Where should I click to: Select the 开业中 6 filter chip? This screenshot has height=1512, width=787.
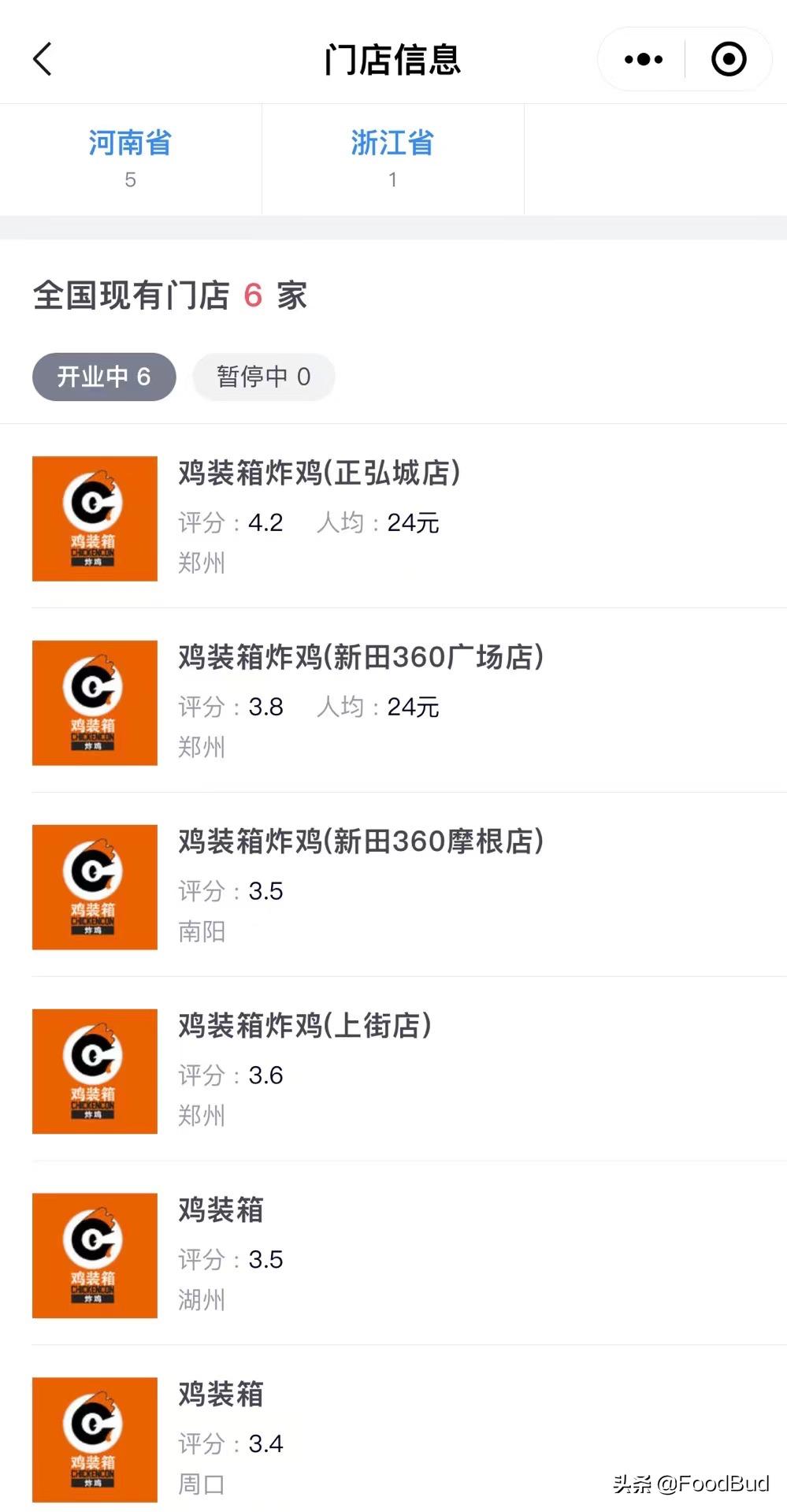pos(103,377)
